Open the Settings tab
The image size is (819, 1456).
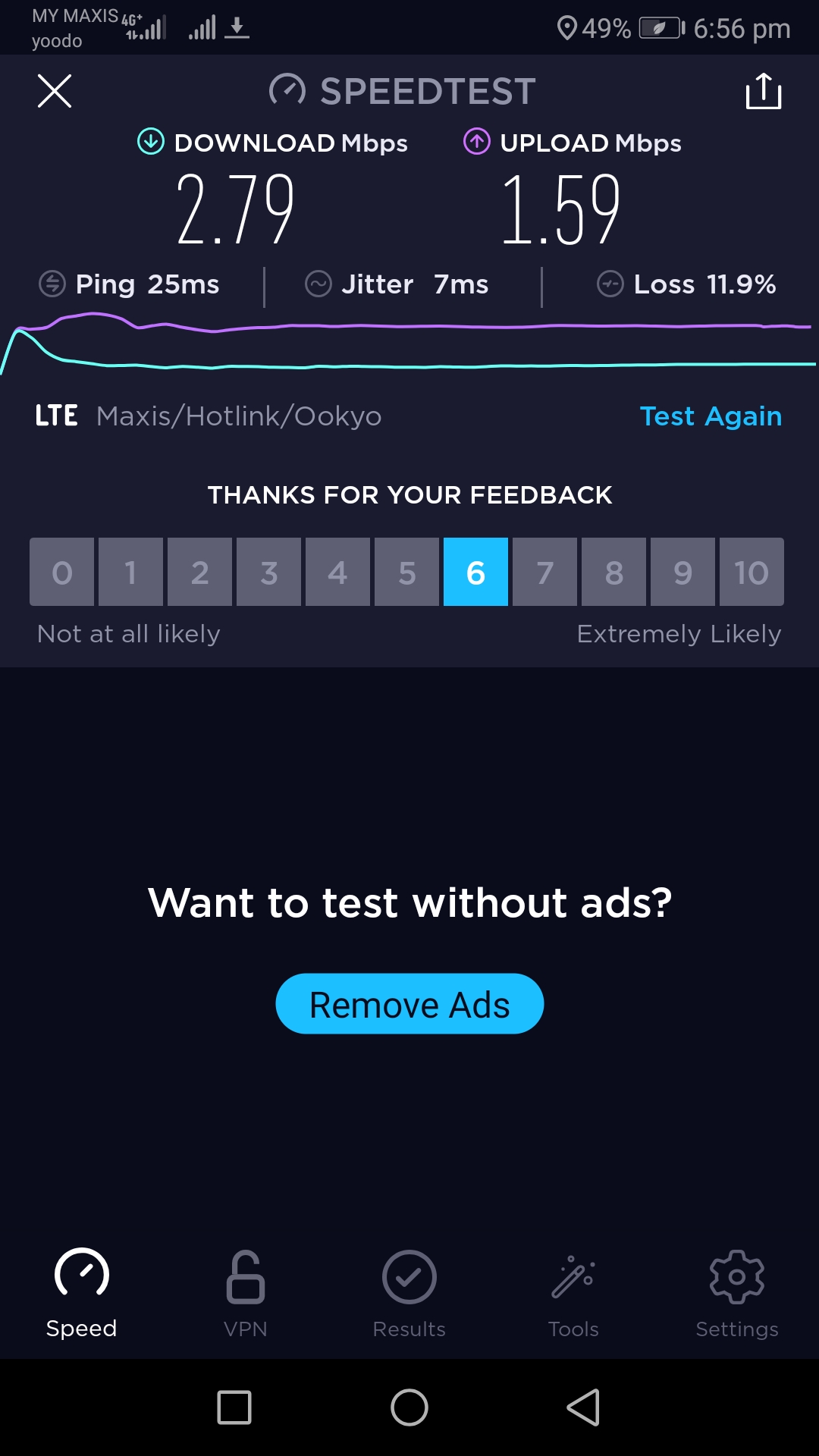click(x=737, y=1294)
